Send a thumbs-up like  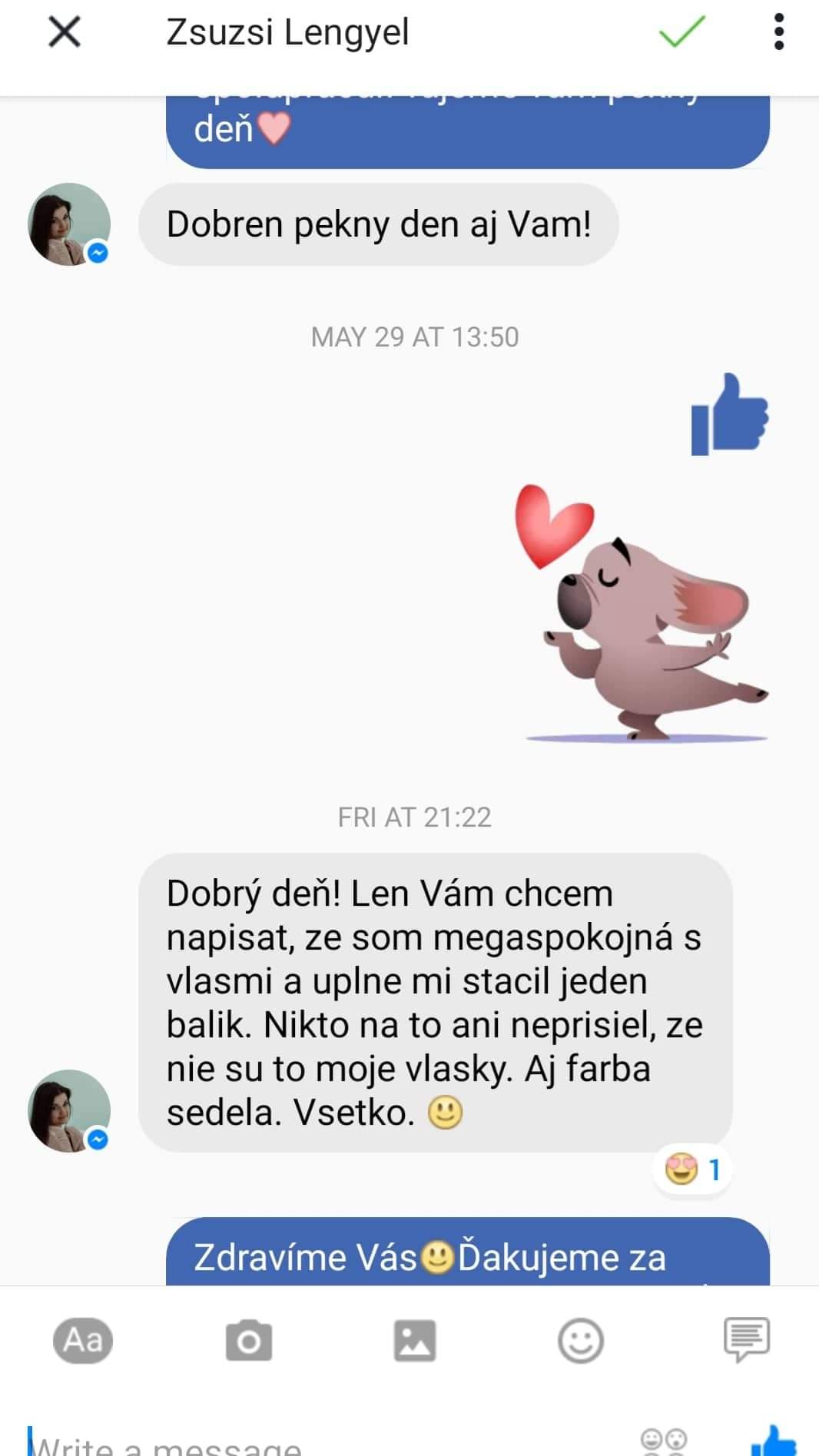point(774,1441)
